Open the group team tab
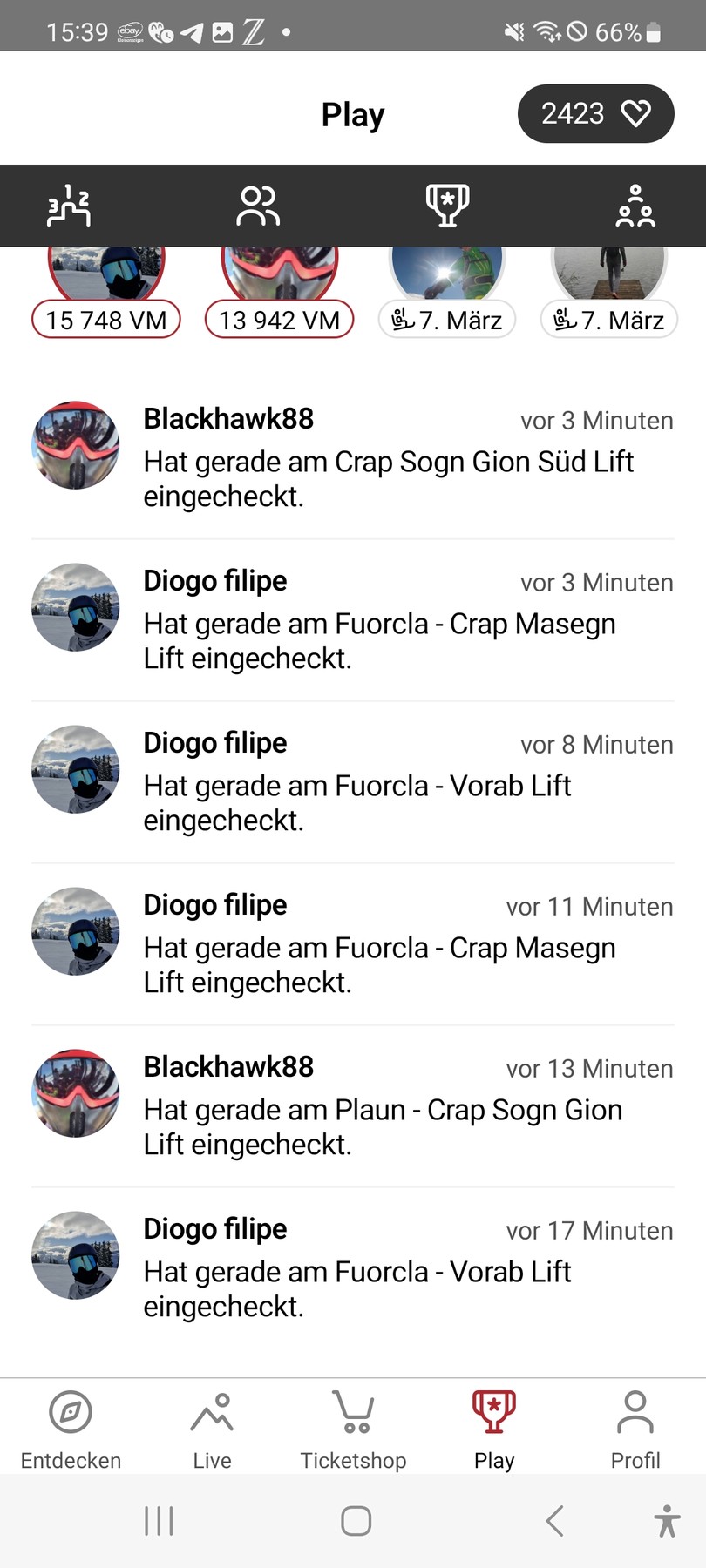 tap(635, 206)
